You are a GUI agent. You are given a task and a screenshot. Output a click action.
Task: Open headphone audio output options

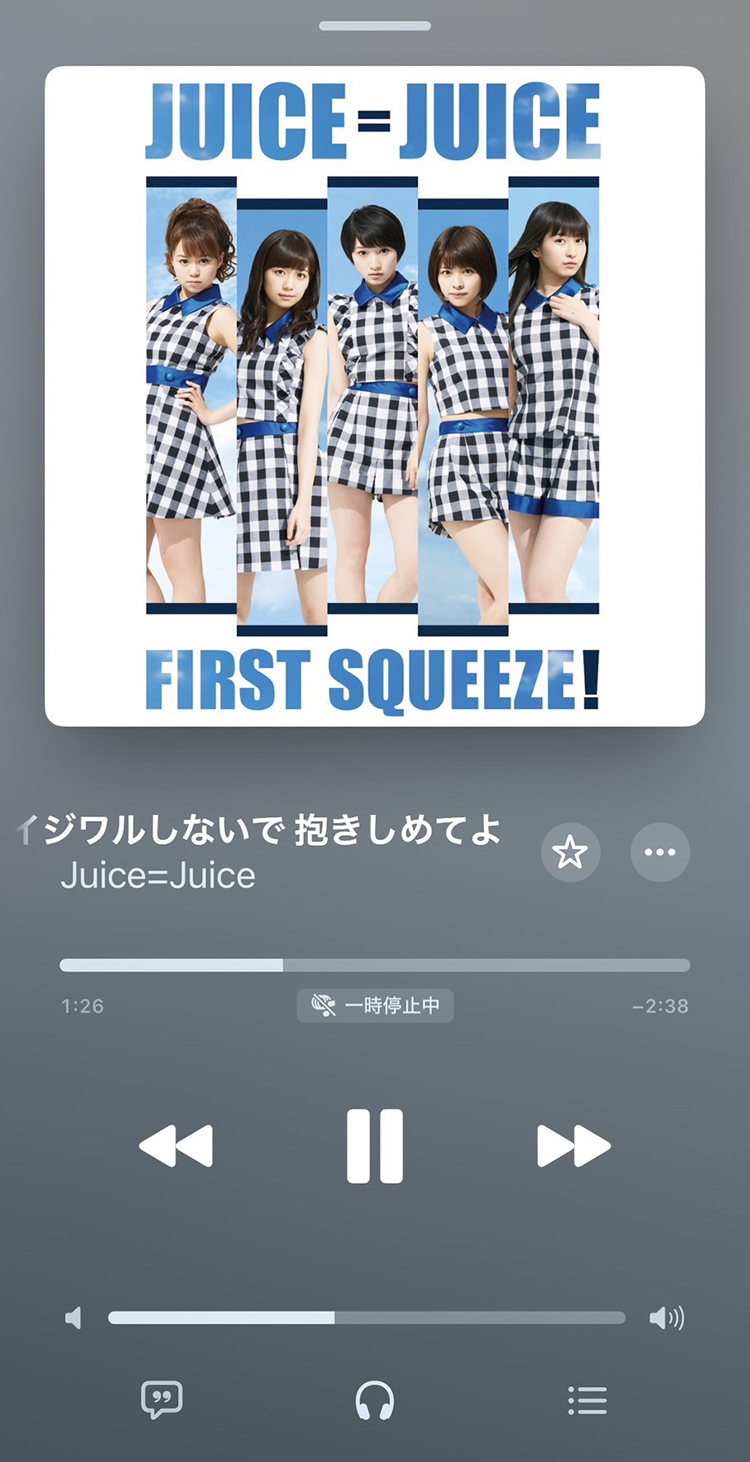(x=375, y=1400)
